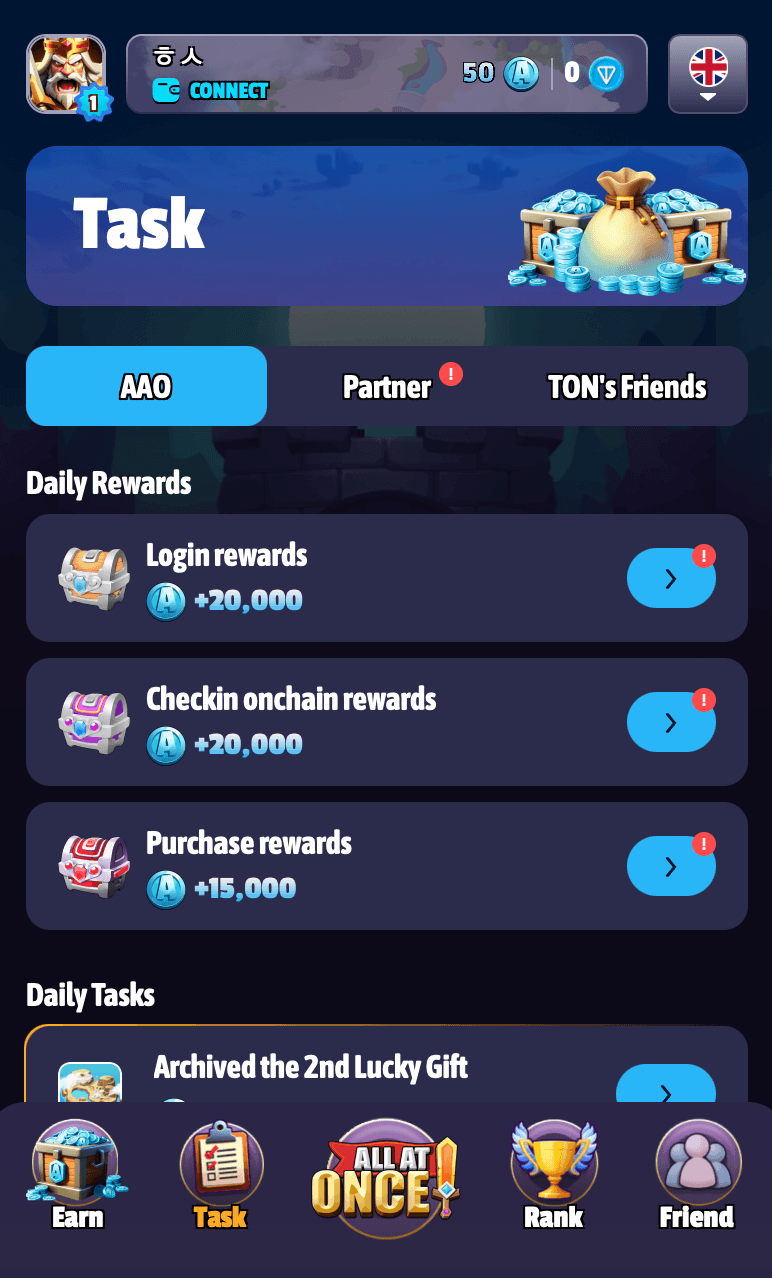Expand the Login rewards task
Screen dimensions: 772x1278
click(671, 578)
